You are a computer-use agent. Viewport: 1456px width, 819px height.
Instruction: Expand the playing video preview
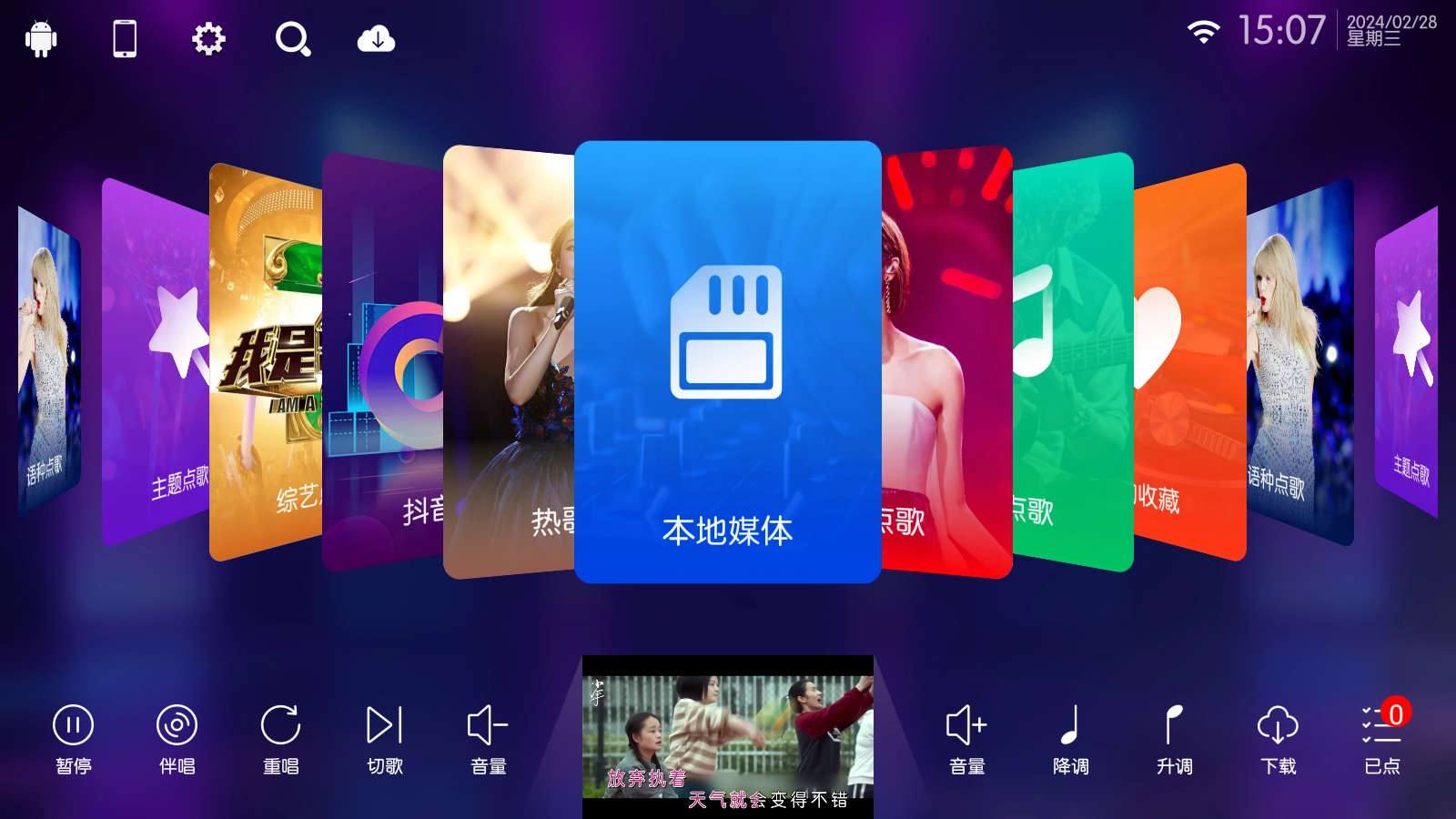pos(727,737)
